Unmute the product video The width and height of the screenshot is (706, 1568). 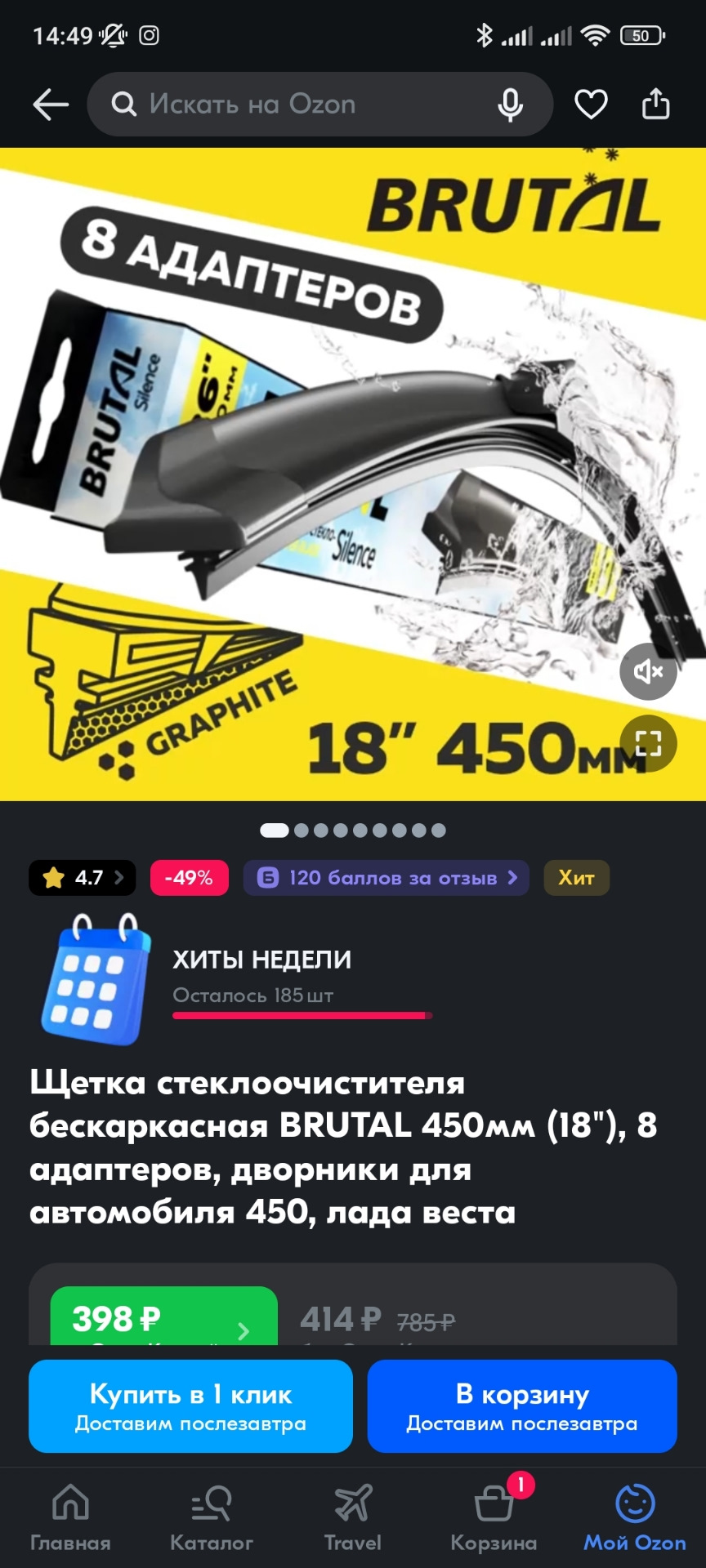point(648,671)
